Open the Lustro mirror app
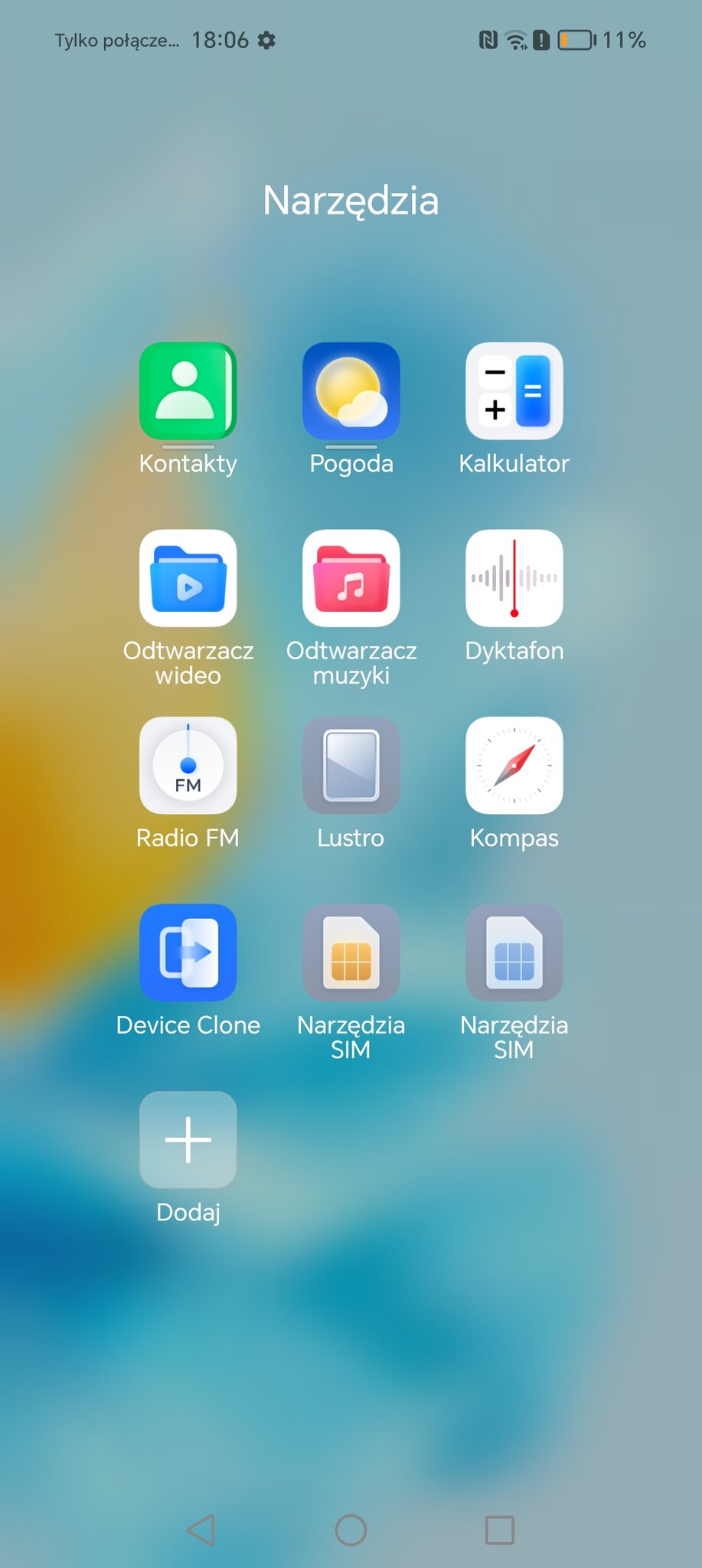Viewport: 702px width, 1568px height. tap(351, 766)
